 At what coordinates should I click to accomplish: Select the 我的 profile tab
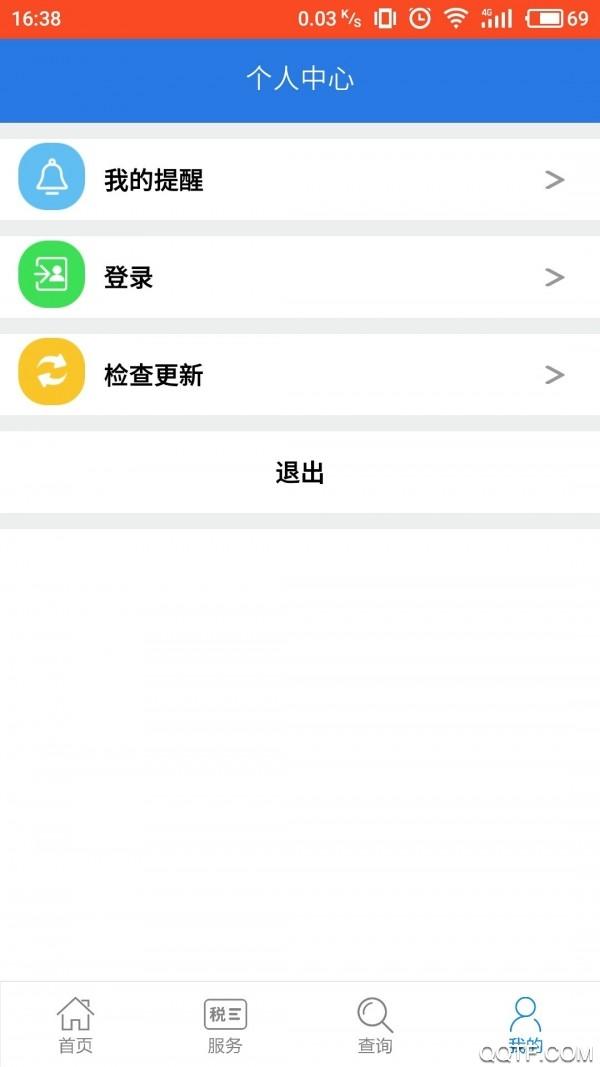pyautogui.click(x=525, y=1025)
